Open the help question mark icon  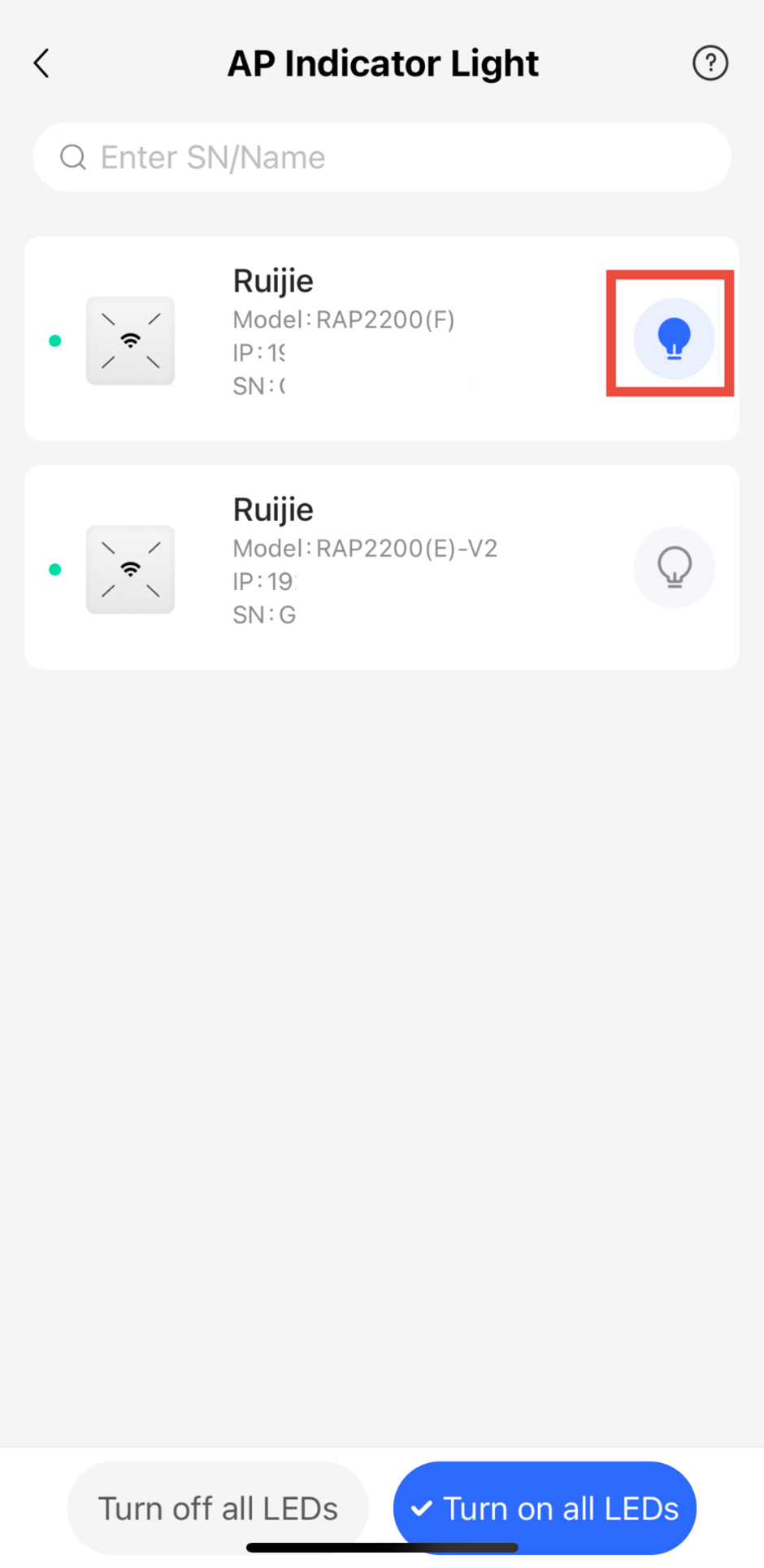(x=710, y=63)
